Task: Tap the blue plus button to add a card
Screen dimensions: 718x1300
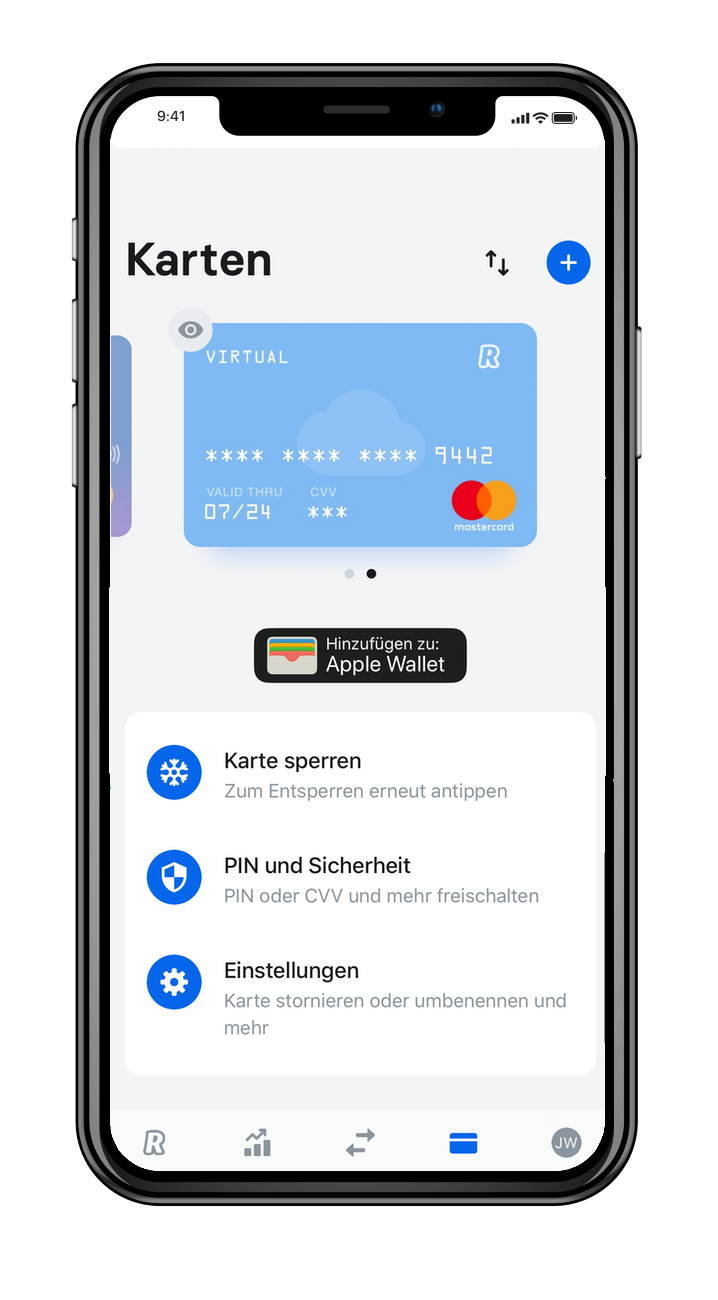Action: tap(568, 263)
